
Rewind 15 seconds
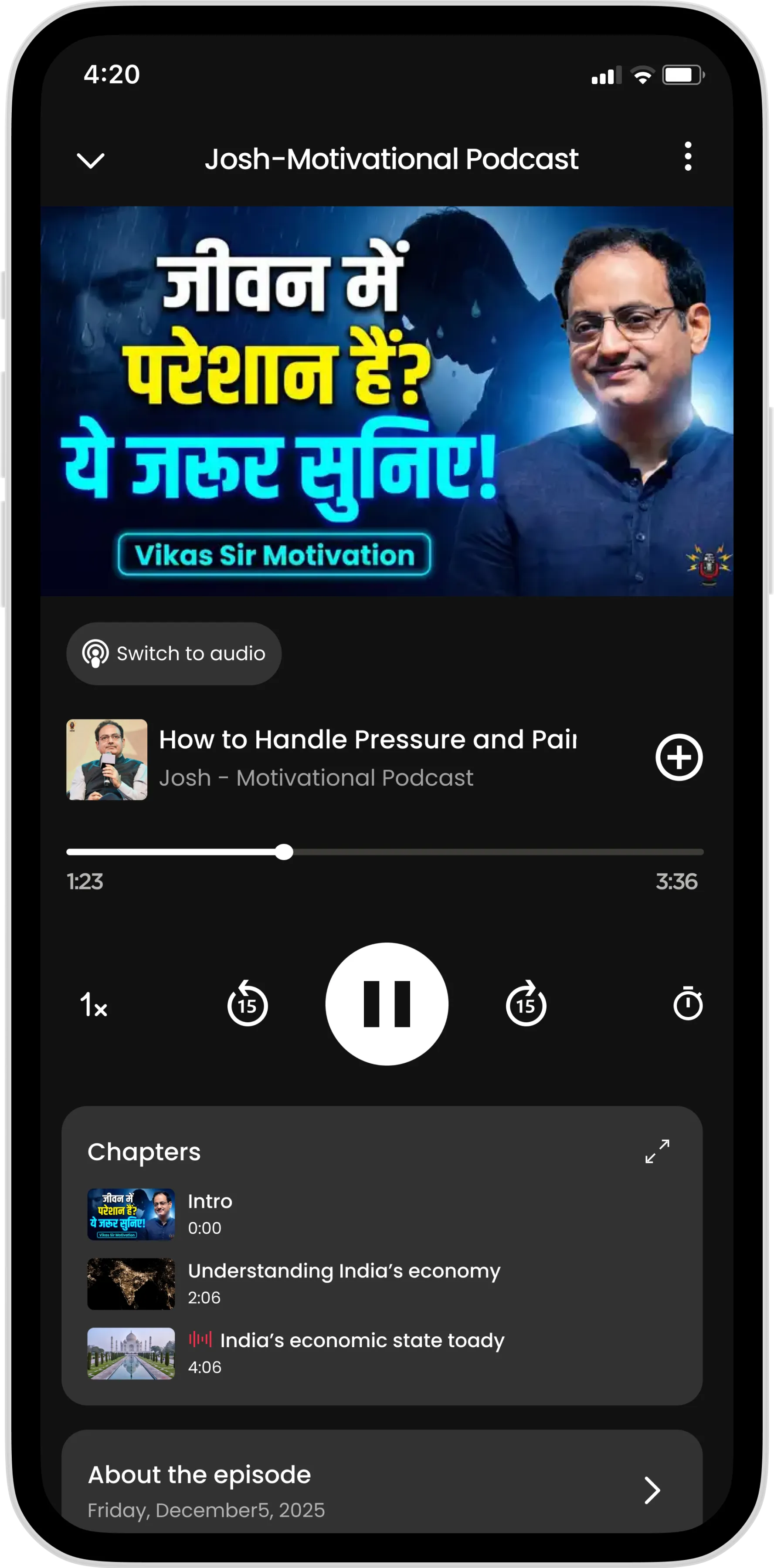pyautogui.click(x=247, y=1005)
